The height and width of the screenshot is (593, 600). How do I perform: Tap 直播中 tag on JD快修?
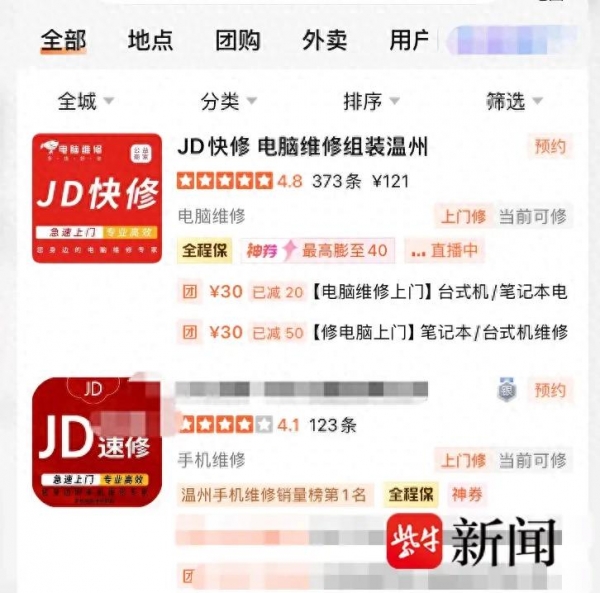(444, 250)
